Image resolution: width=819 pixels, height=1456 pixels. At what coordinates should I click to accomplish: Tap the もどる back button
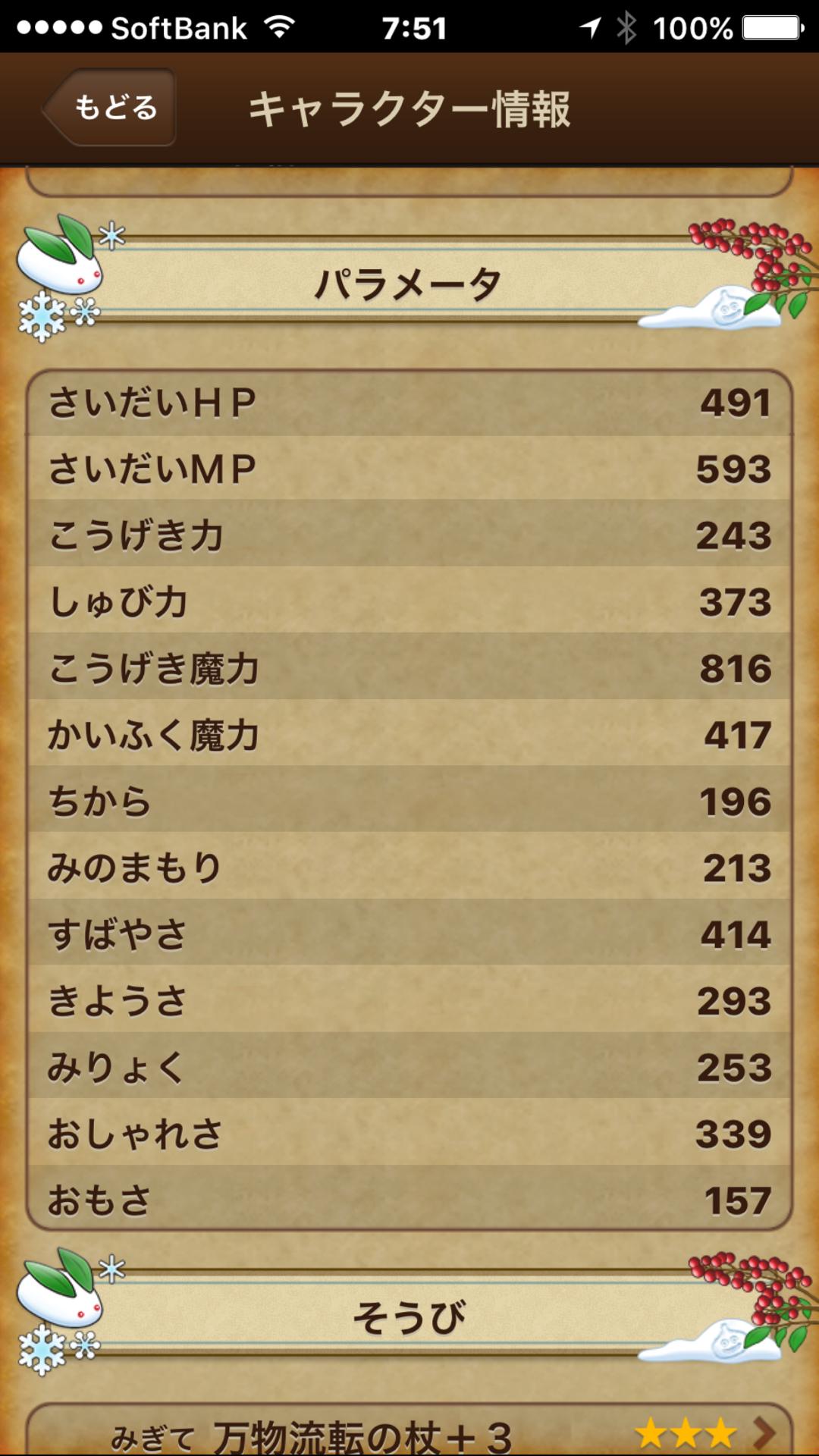[x=111, y=107]
